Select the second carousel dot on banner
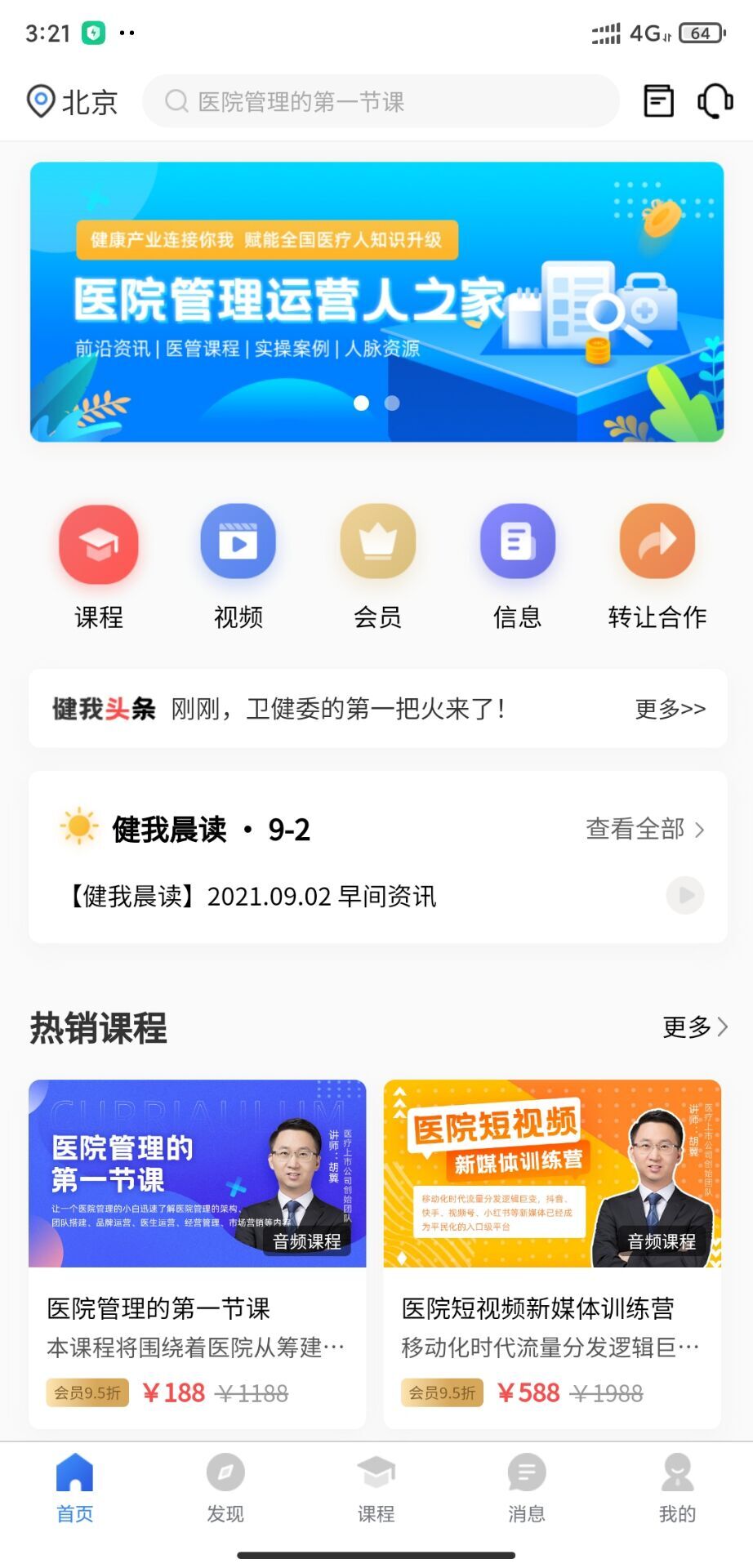This screenshot has width=753, height=1568. click(x=392, y=403)
